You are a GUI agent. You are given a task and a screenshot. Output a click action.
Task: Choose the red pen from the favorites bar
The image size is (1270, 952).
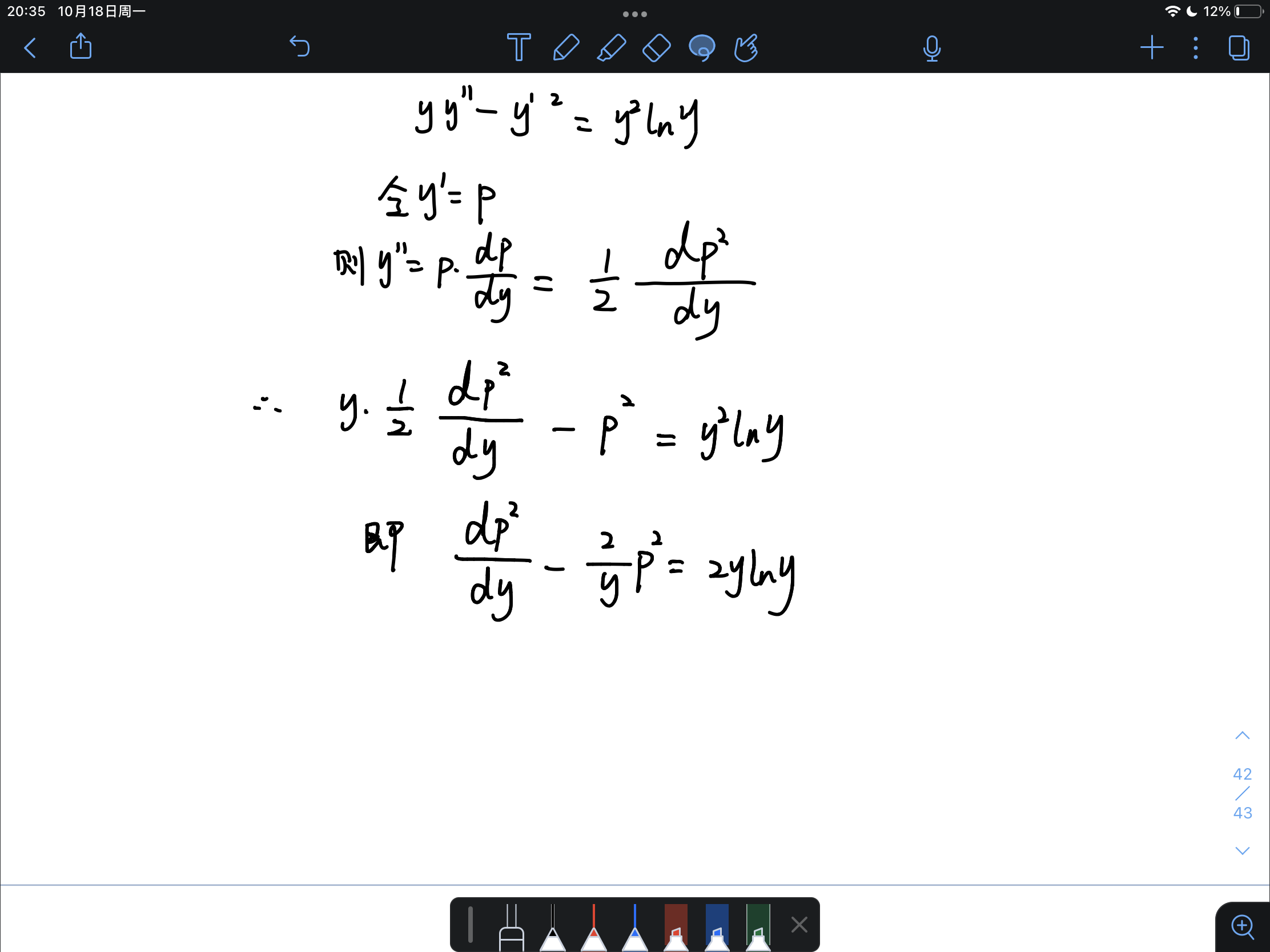[594, 929]
